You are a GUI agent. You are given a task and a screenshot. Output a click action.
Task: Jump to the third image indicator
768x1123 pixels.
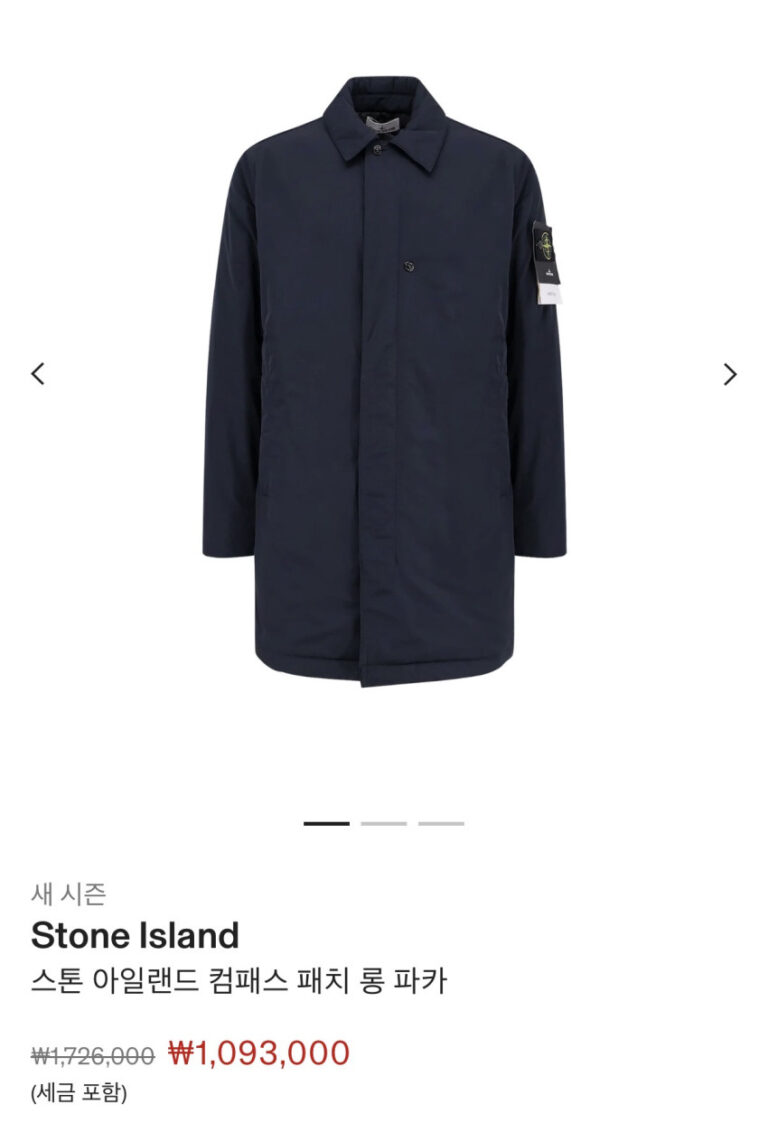click(x=441, y=823)
